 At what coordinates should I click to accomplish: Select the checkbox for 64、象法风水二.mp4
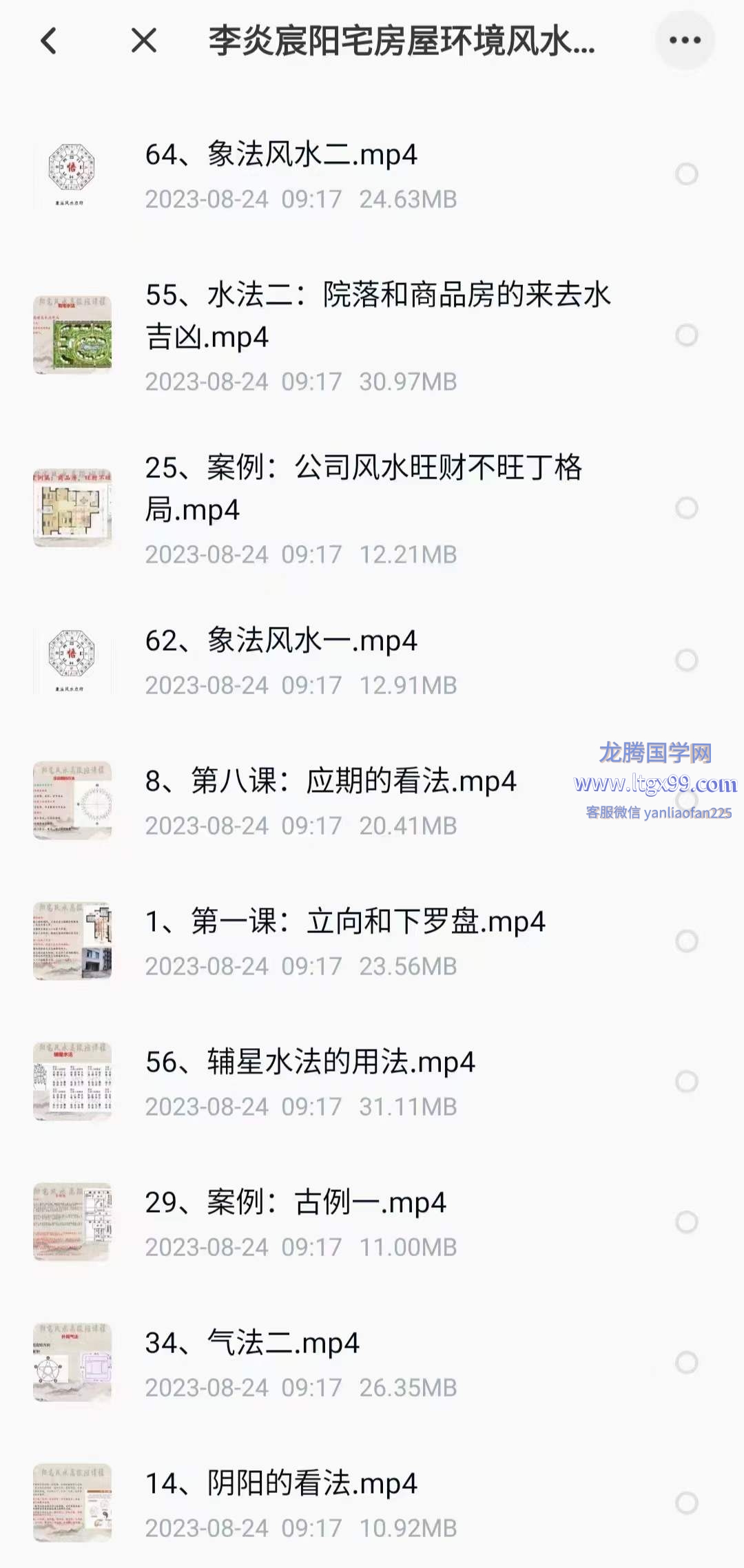686,174
